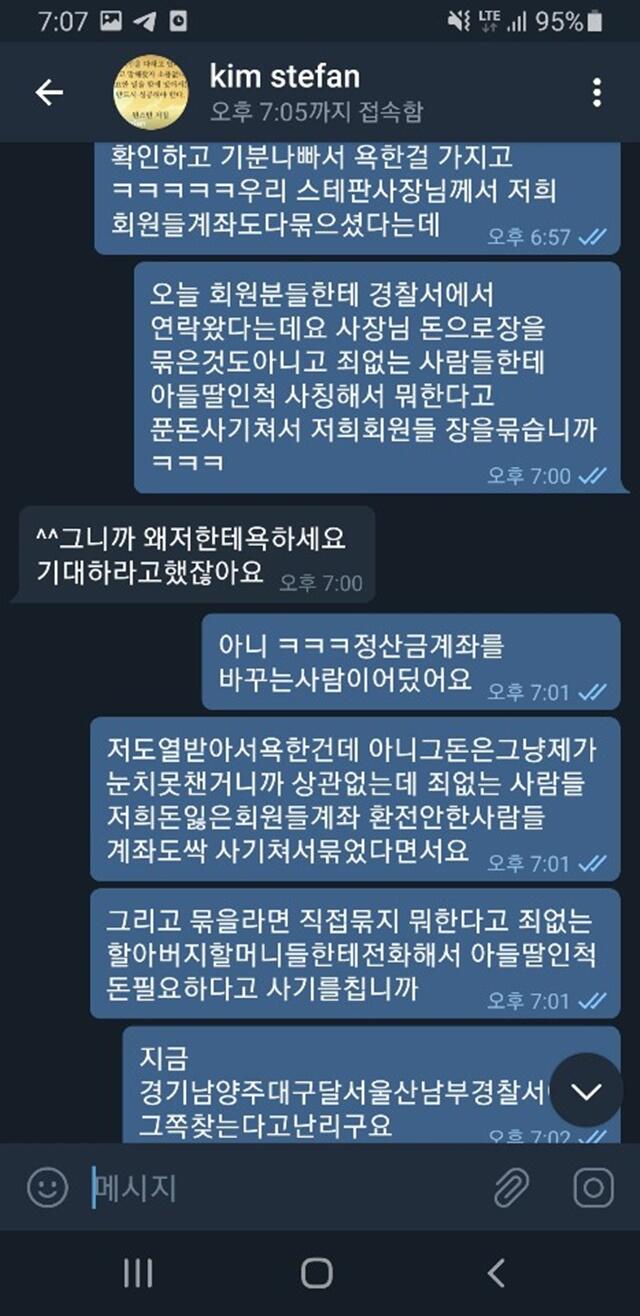Open the three-dot overflow menu
The width and height of the screenshot is (640, 1316).
(597, 93)
